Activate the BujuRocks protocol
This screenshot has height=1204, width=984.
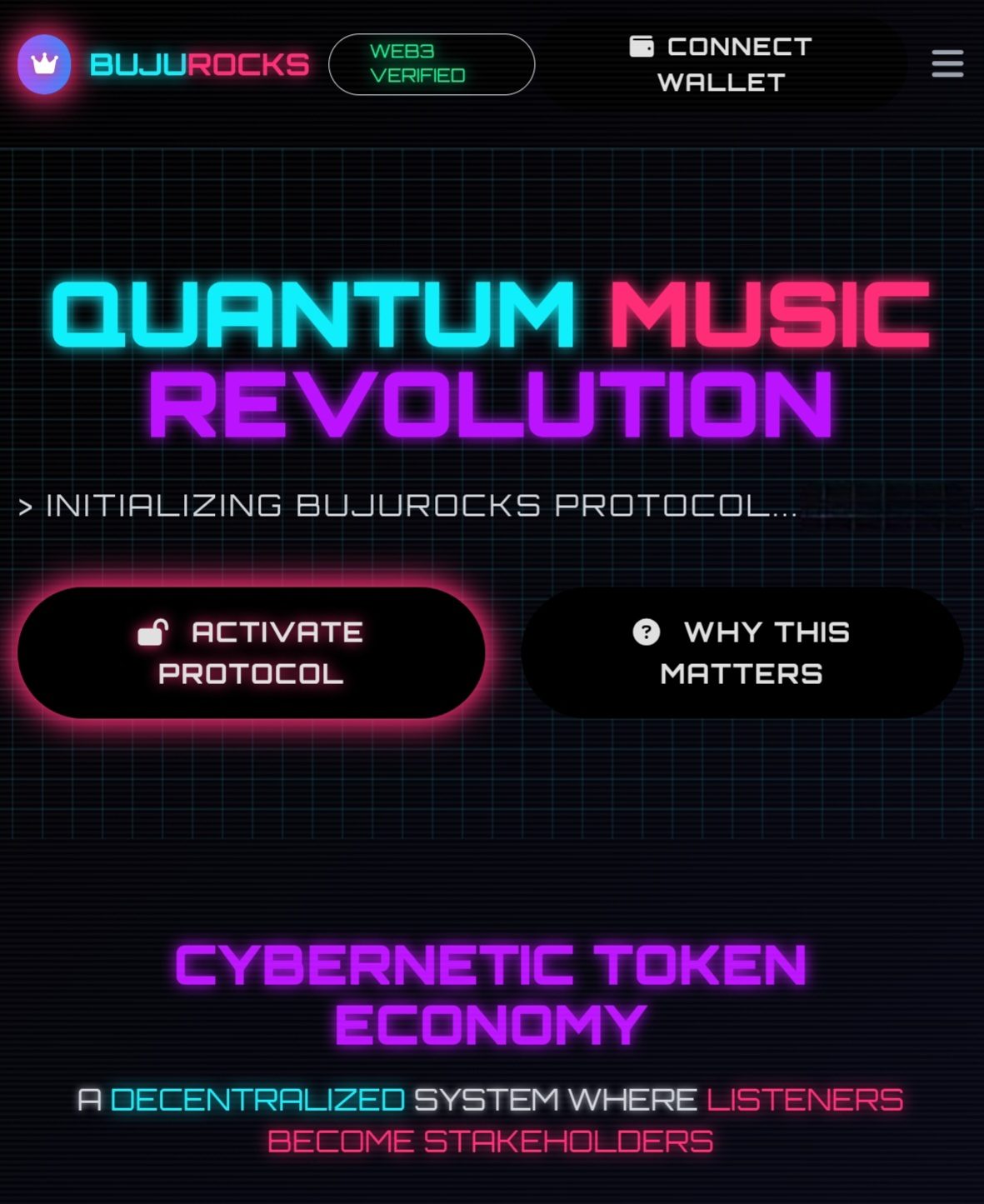point(251,652)
